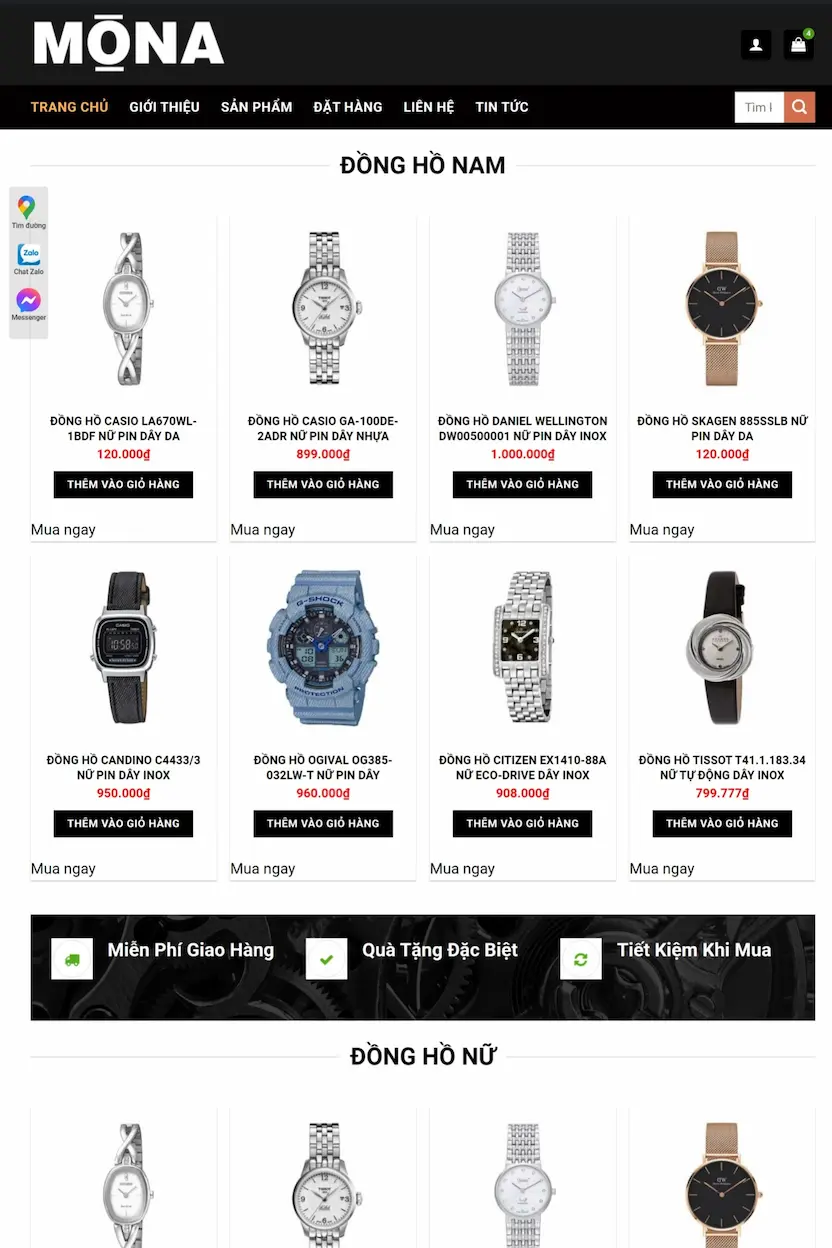
Task: Tap the orange search button
Action: 799,107
